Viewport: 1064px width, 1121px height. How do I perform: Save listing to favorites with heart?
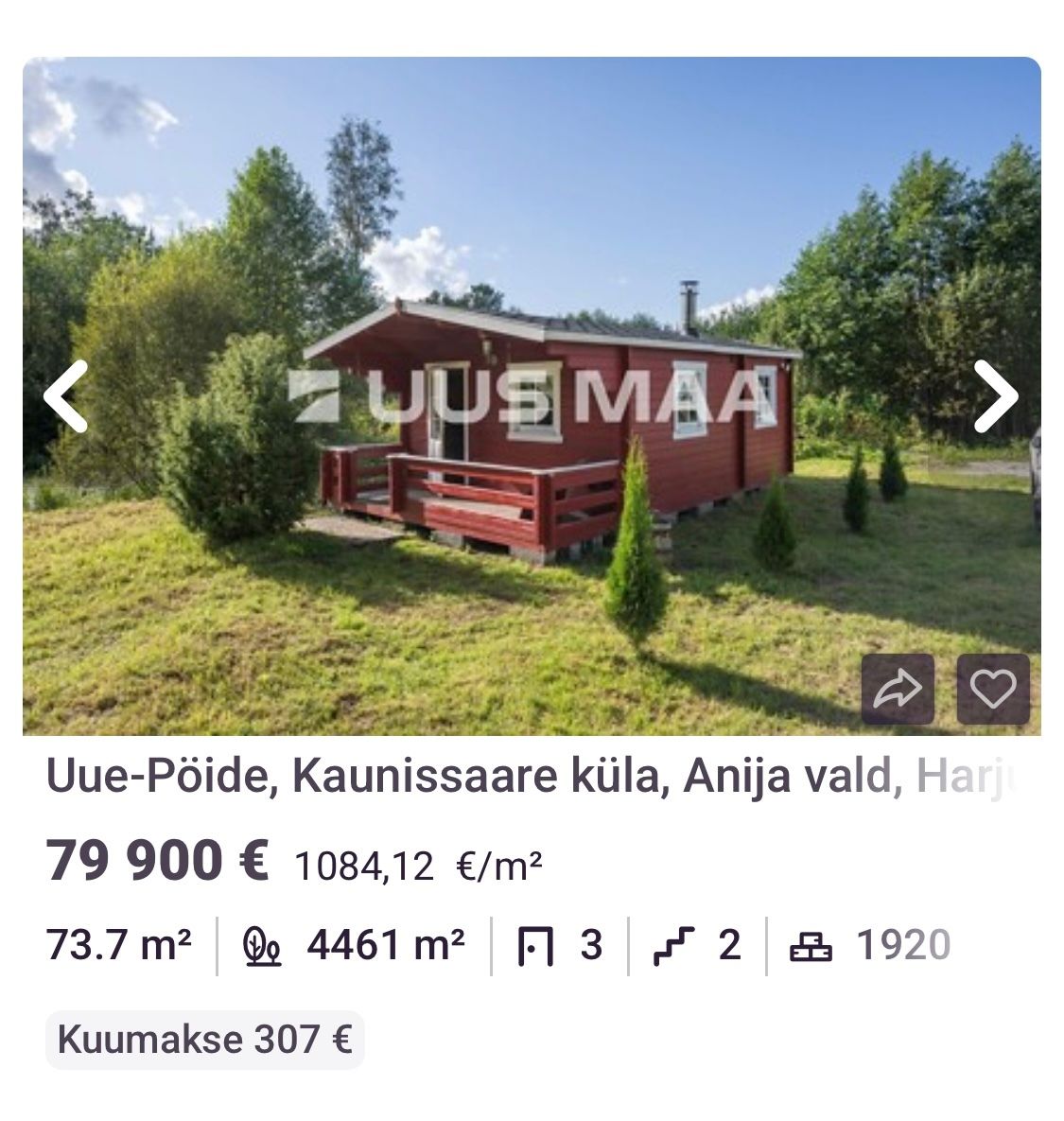pyautogui.click(x=993, y=689)
